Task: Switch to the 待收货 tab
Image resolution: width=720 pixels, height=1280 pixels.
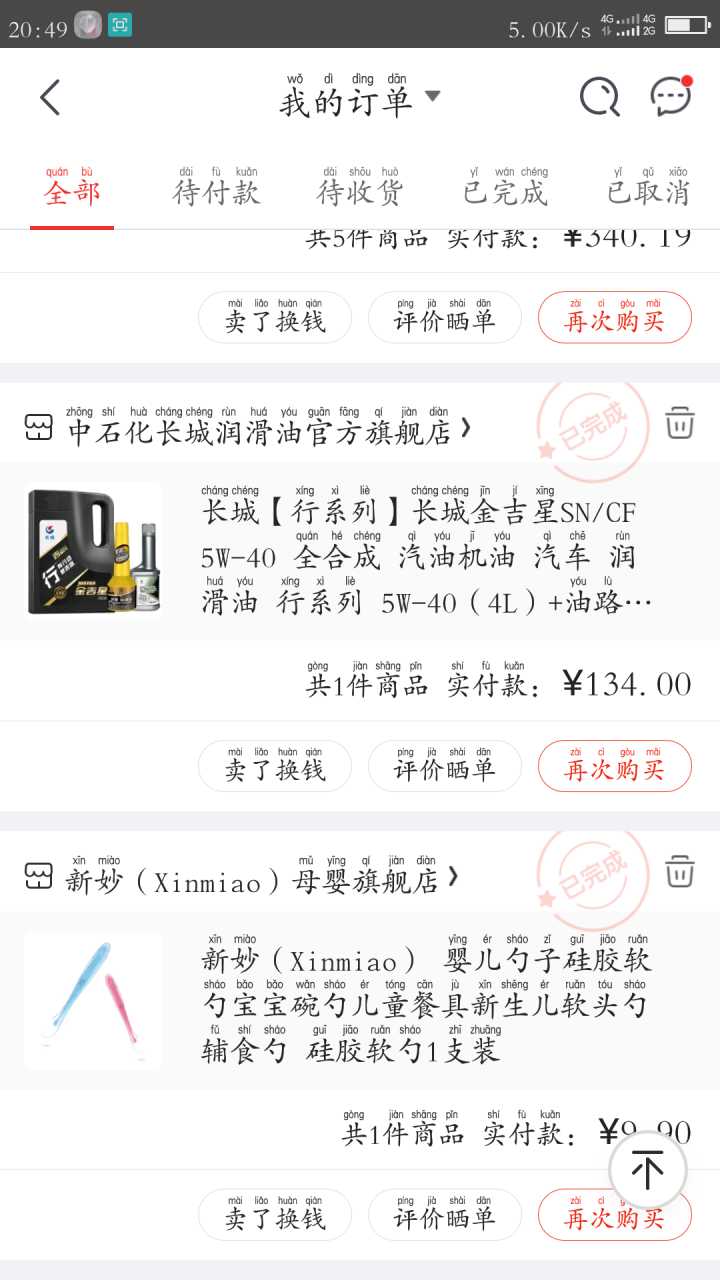Action: pos(360,190)
